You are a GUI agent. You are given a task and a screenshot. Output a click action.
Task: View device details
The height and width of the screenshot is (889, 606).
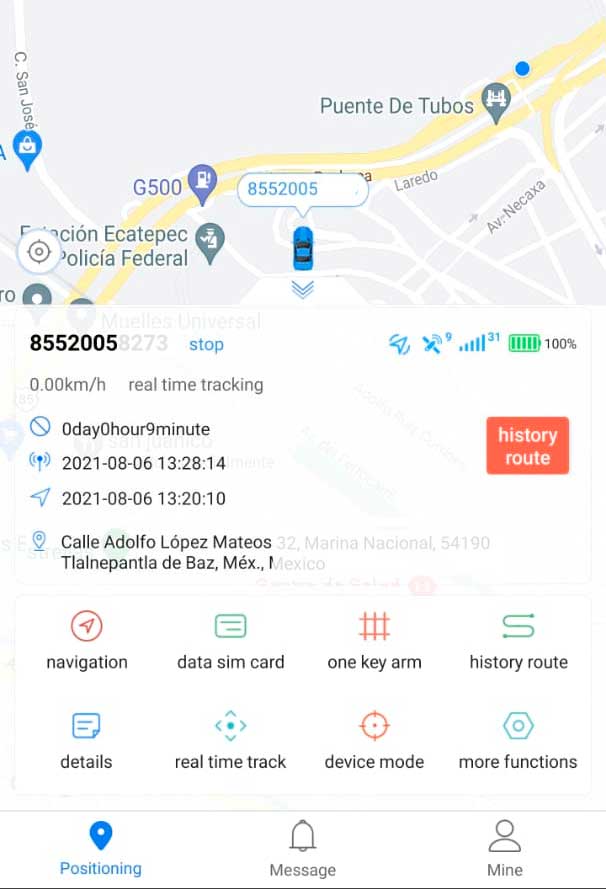[86, 741]
